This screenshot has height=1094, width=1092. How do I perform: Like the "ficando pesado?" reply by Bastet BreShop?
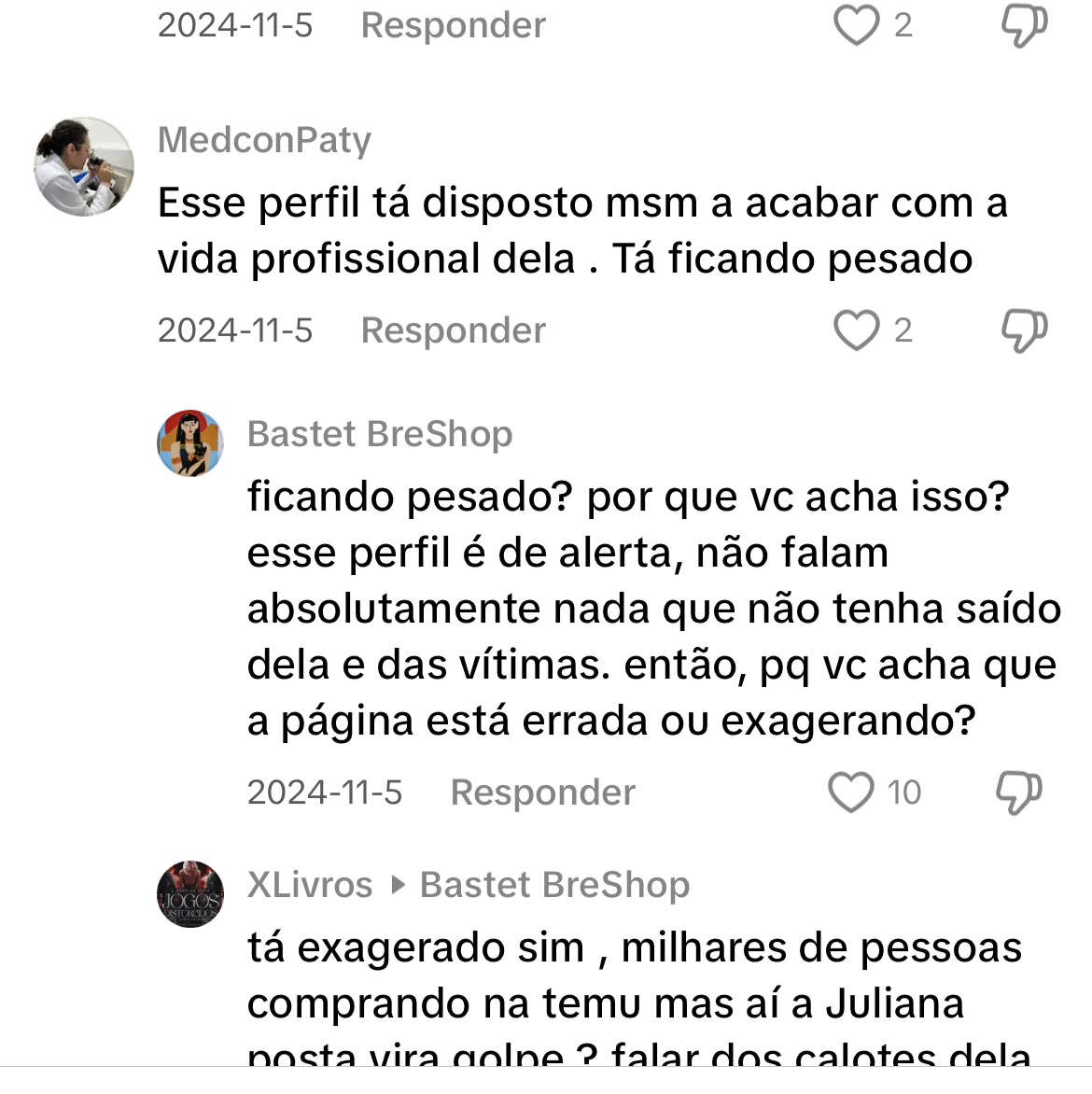point(851,792)
